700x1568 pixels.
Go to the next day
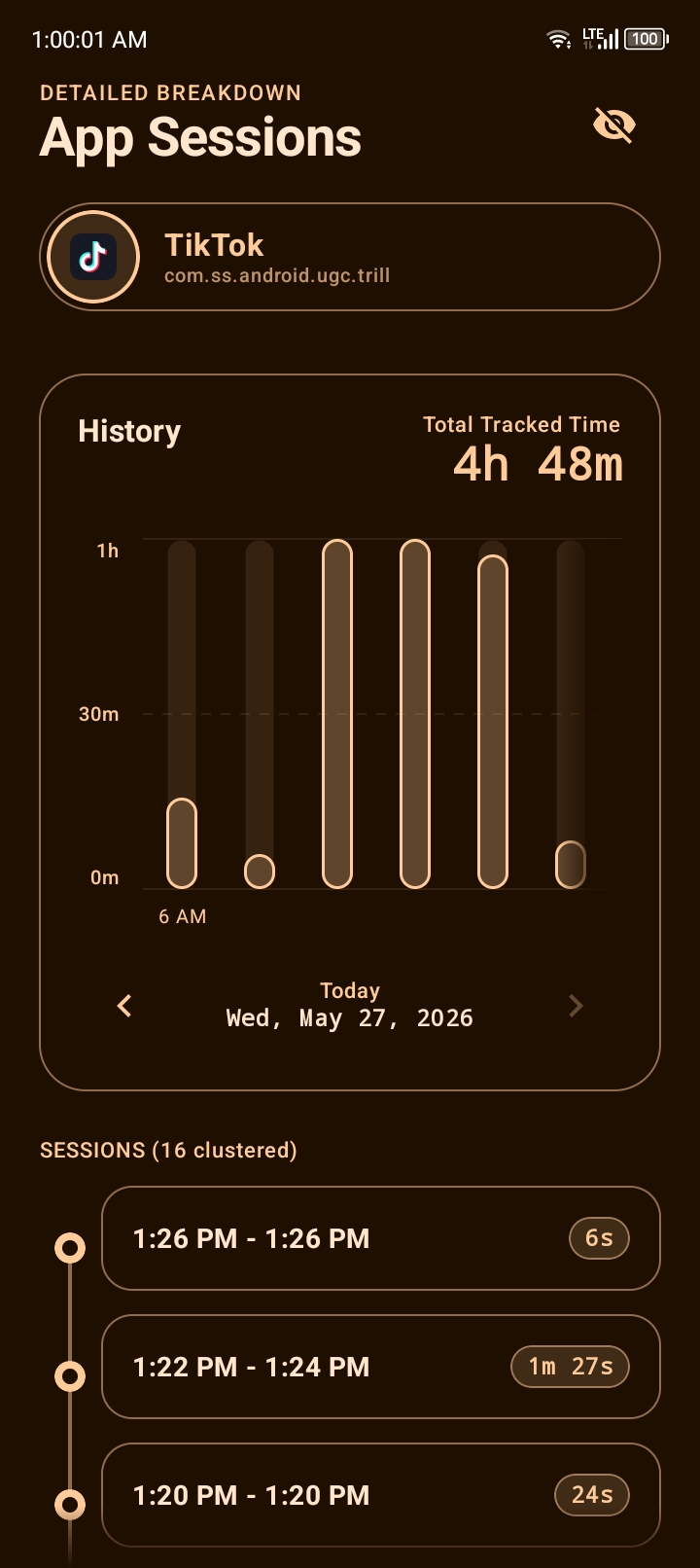(576, 1006)
